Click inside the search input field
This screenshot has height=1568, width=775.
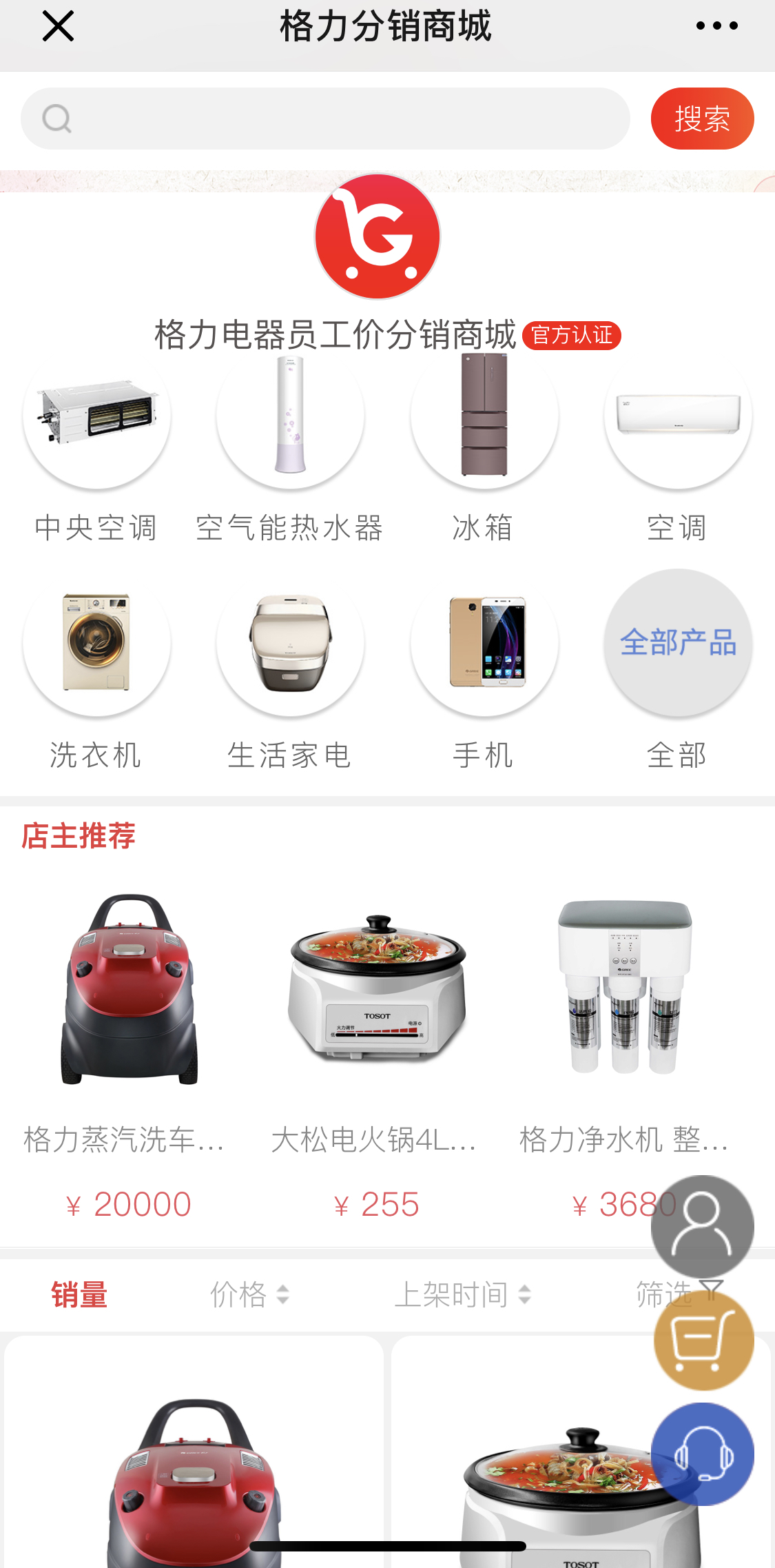pos(325,119)
